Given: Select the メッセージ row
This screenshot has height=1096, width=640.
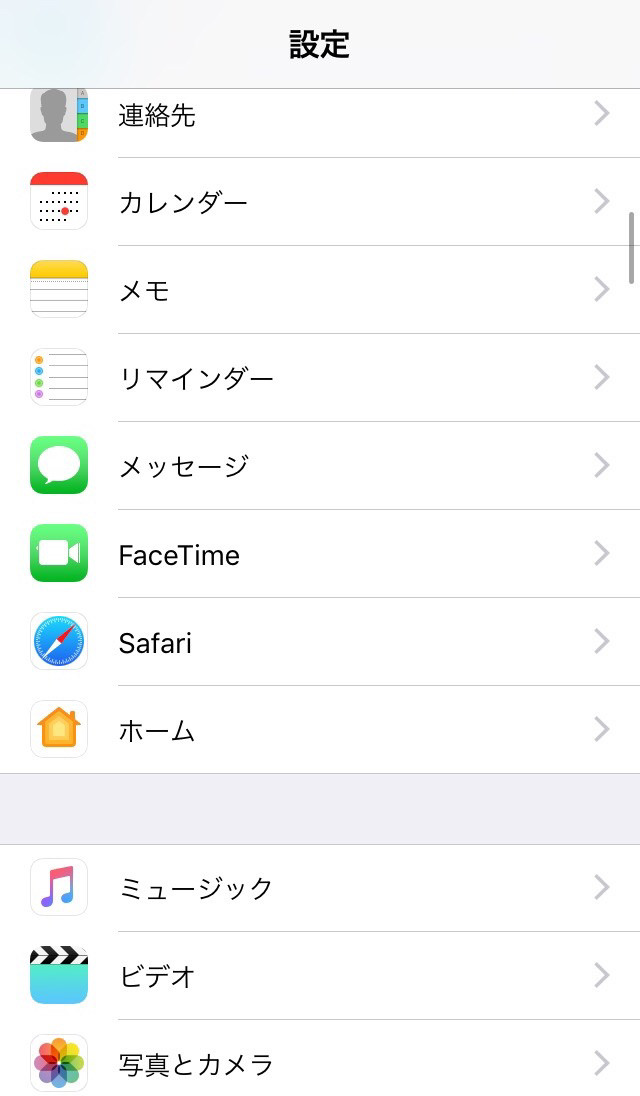Looking at the screenshot, I should coord(320,466).
